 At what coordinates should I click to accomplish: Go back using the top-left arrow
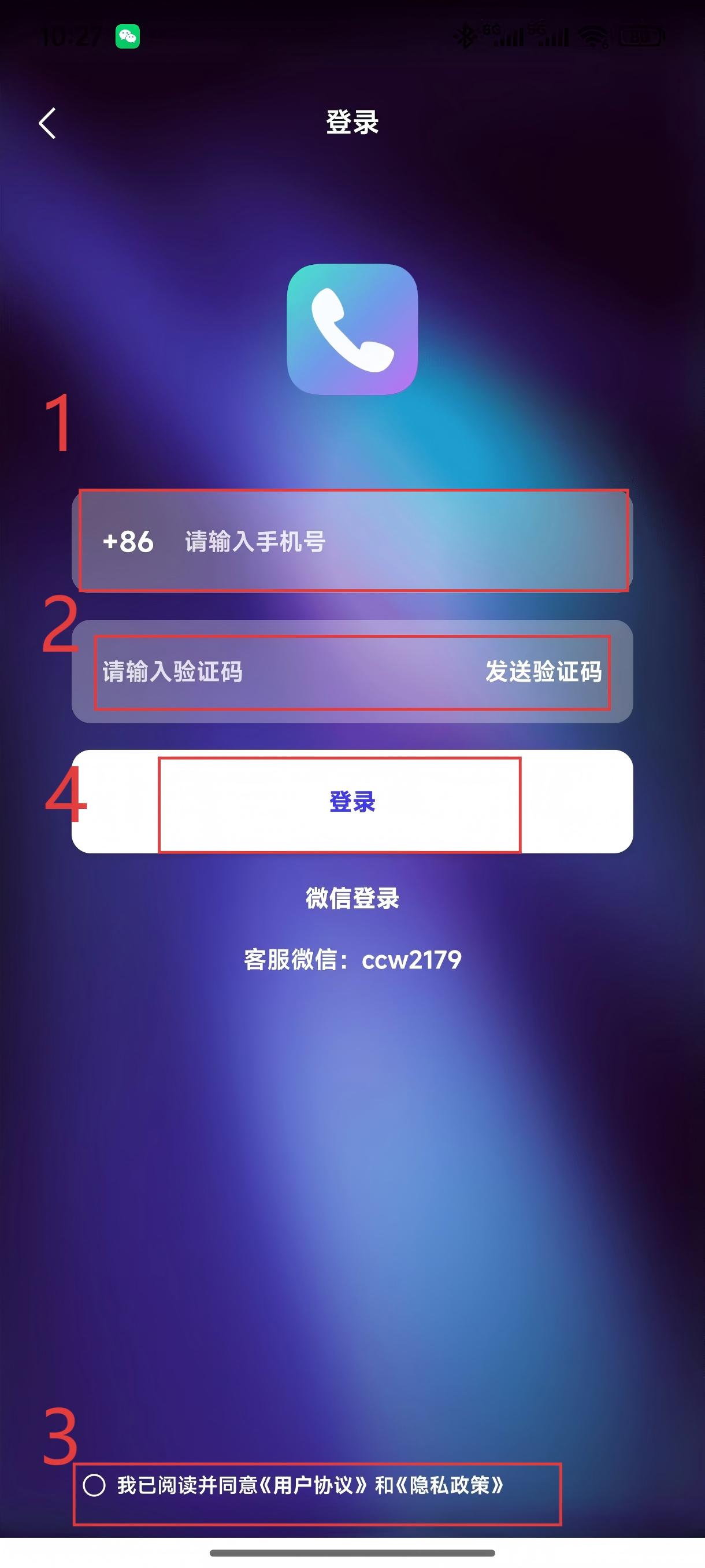(47, 124)
